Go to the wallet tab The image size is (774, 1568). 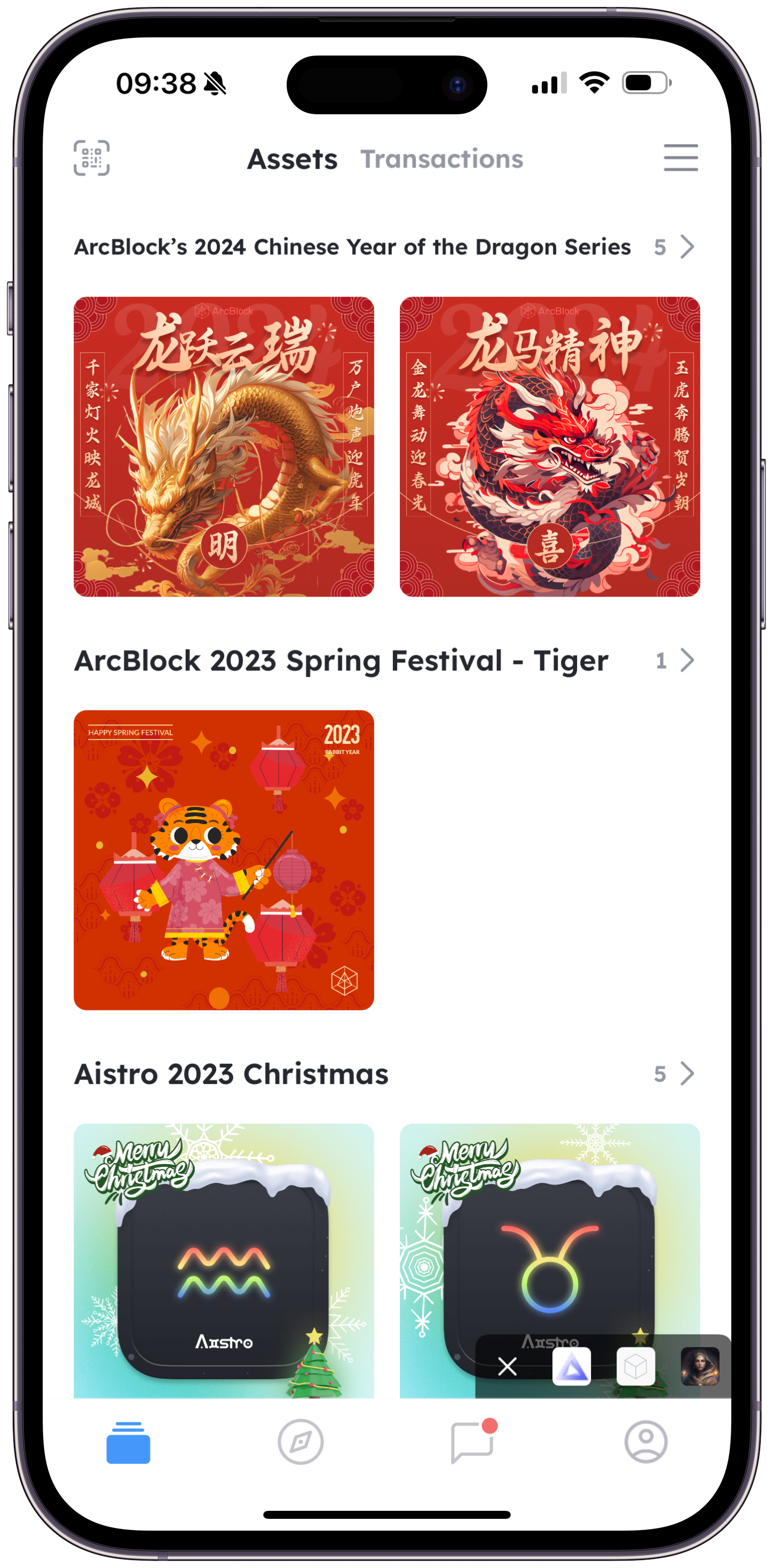(128, 1441)
